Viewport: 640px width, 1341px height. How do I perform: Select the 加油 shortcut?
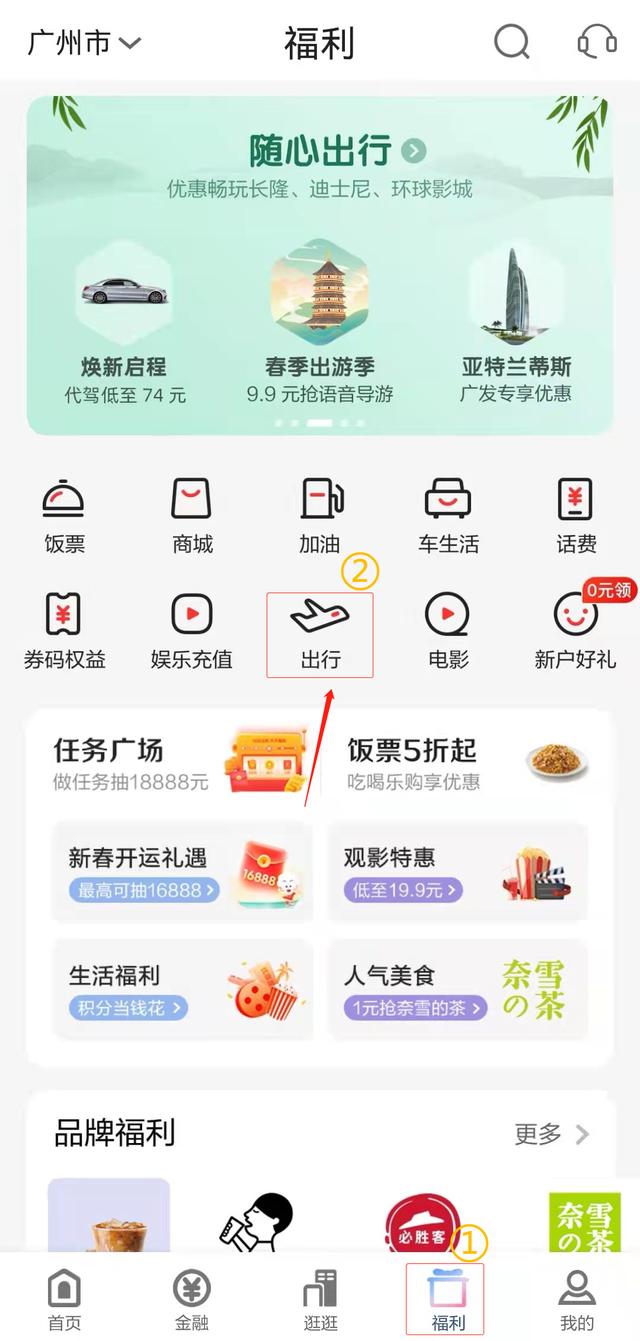tap(320, 516)
